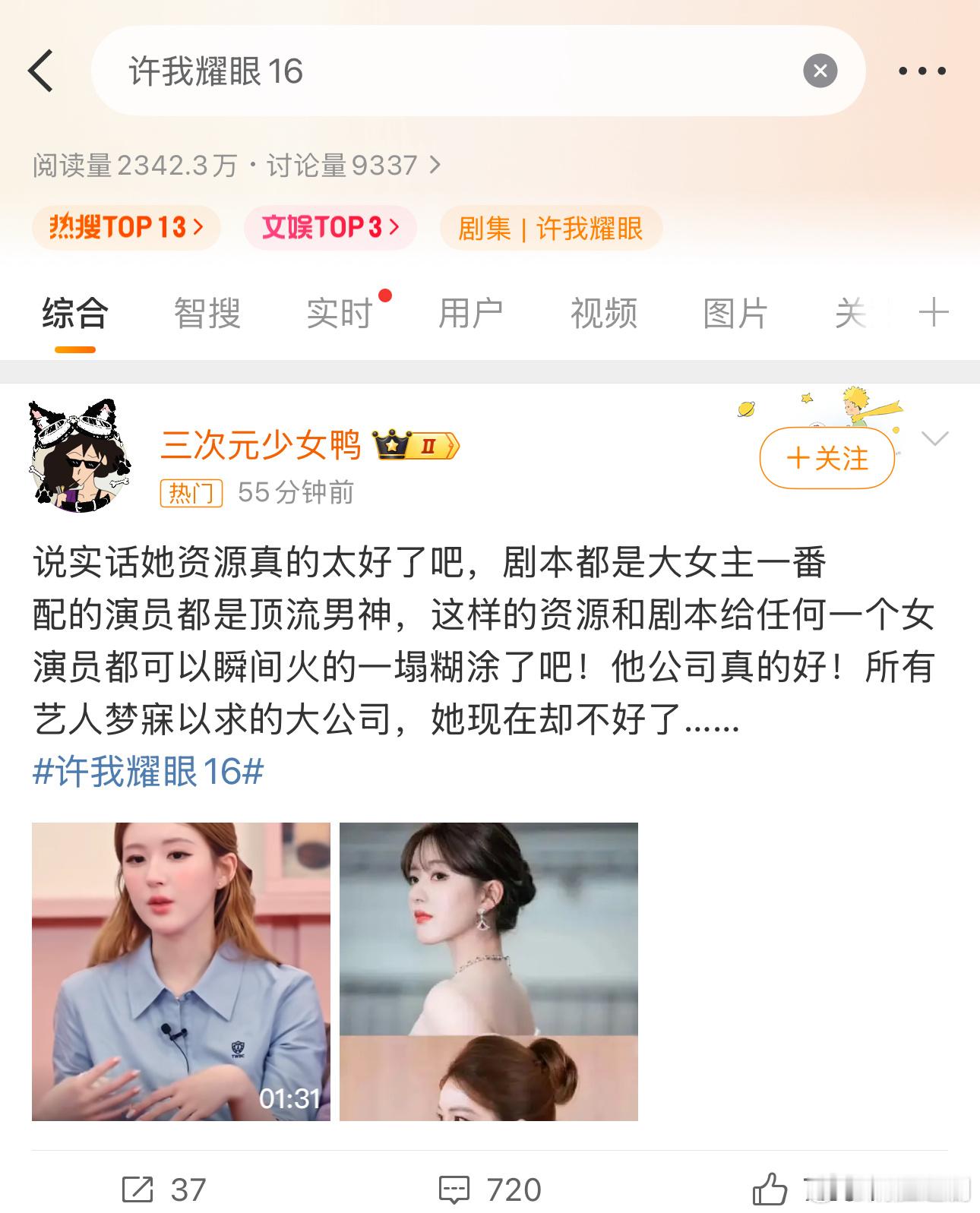The width and height of the screenshot is (980, 1213).
Task: Switch to the 用户 tab
Action: (x=471, y=313)
